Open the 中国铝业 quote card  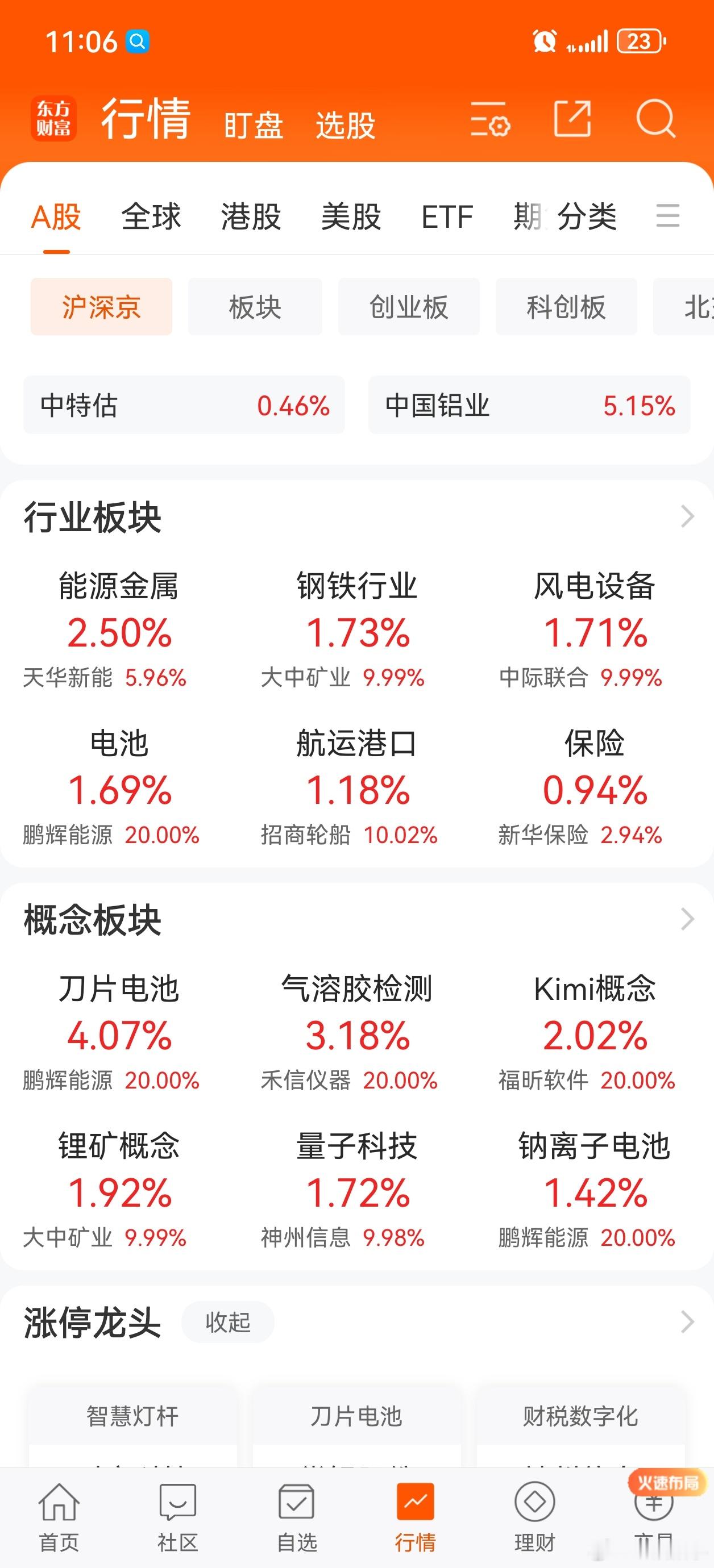[x=529, y=406]
